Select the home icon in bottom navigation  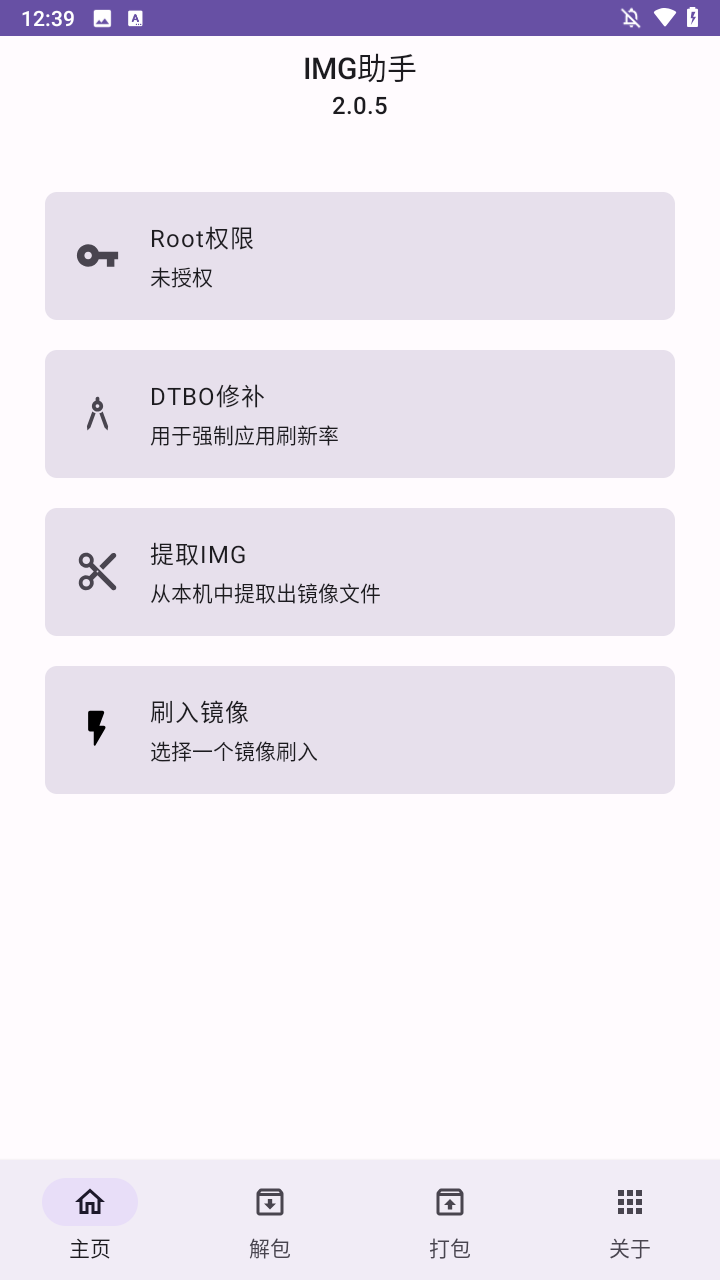click(90, 1202)
